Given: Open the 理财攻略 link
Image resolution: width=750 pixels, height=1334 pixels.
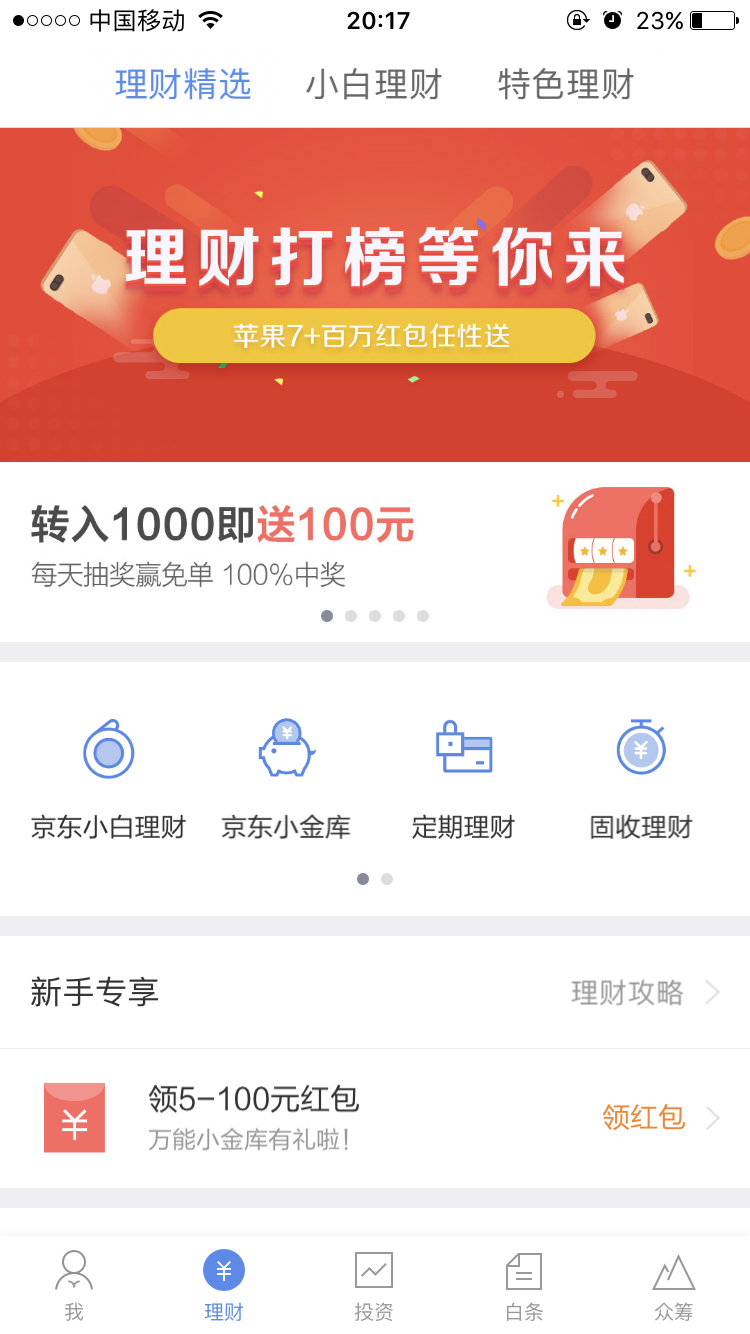Looking at the screenshot, I should coord(645,992).
